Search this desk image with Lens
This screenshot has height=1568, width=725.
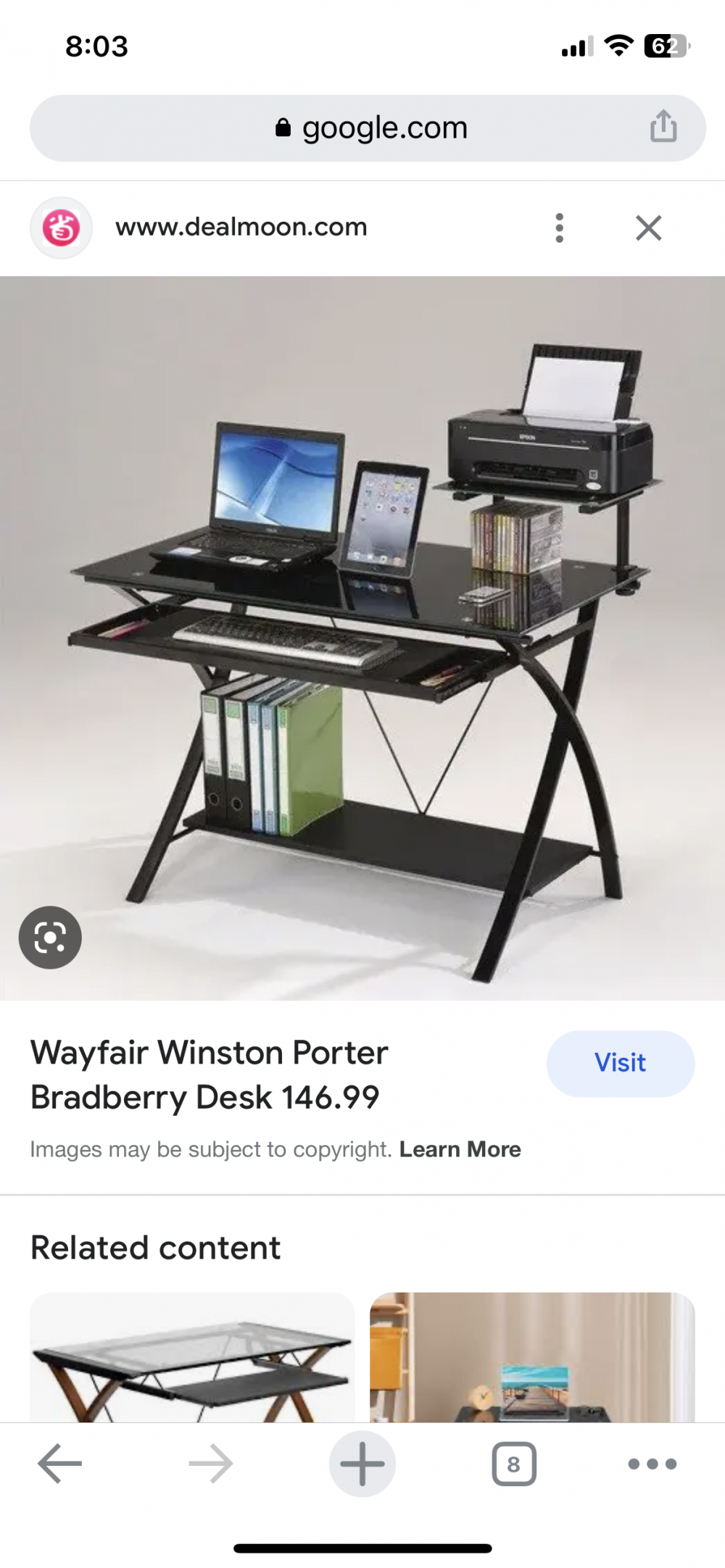[50, 937]
